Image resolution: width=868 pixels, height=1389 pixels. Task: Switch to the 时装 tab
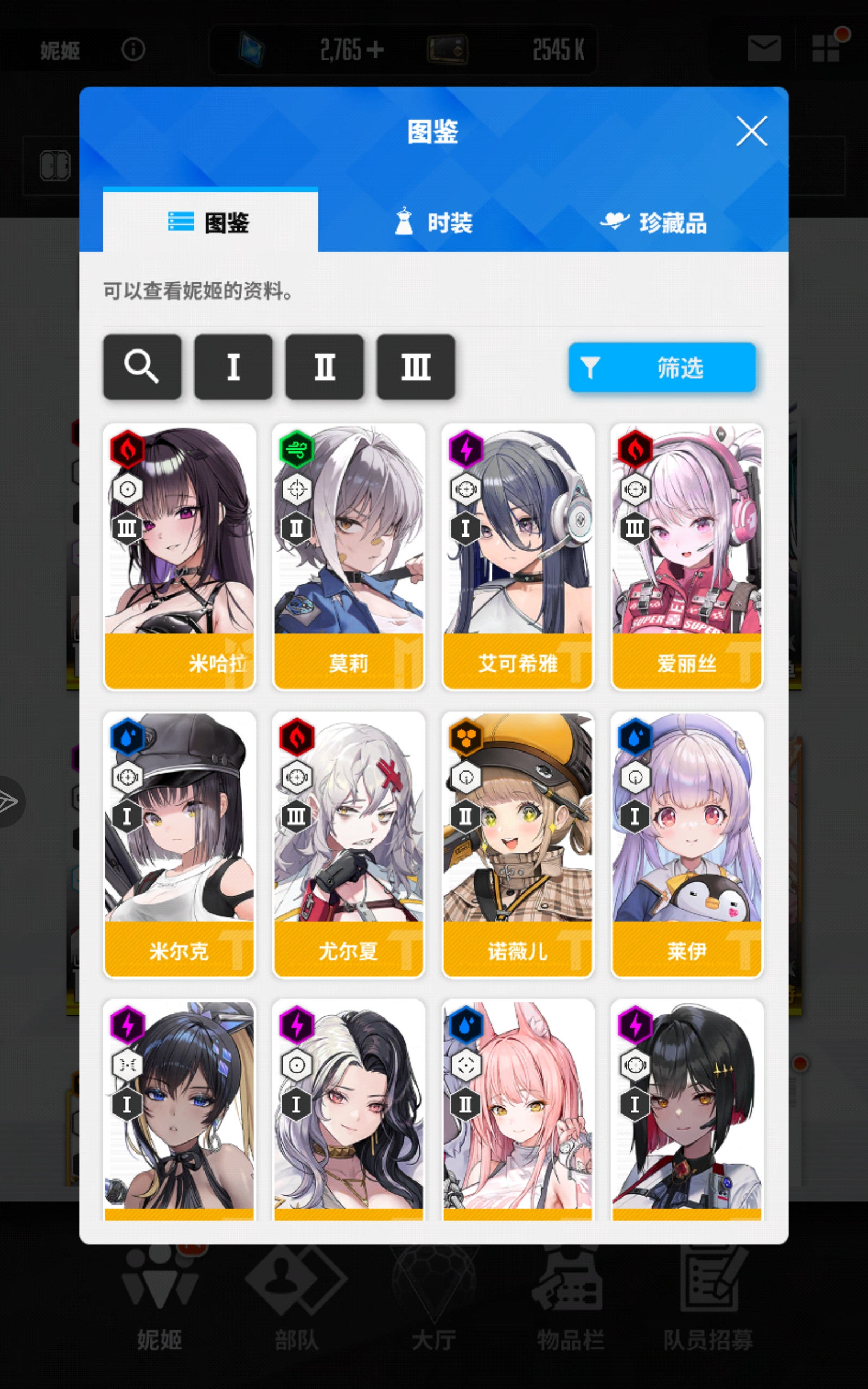tap(433, 222)
